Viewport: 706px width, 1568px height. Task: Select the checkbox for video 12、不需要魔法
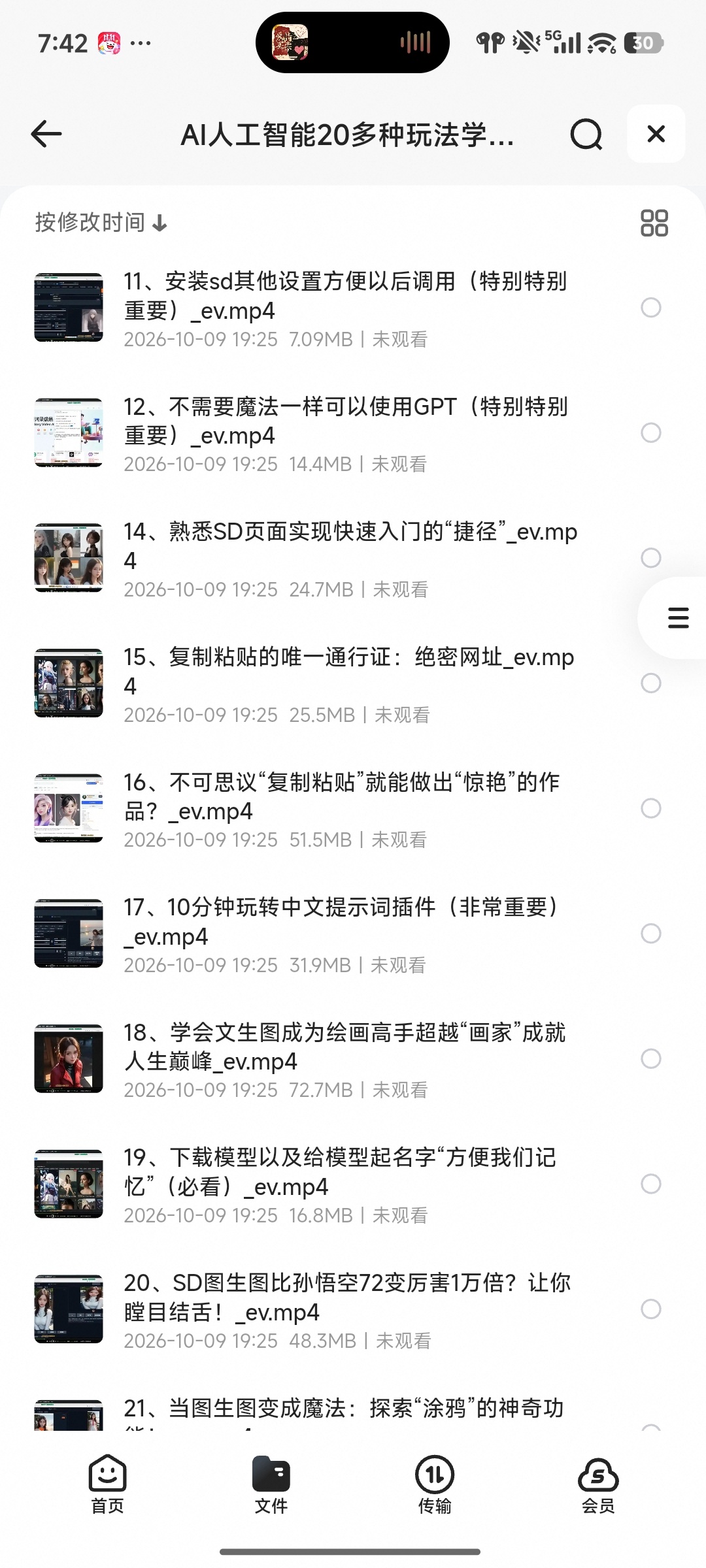[x=650, y=433]
